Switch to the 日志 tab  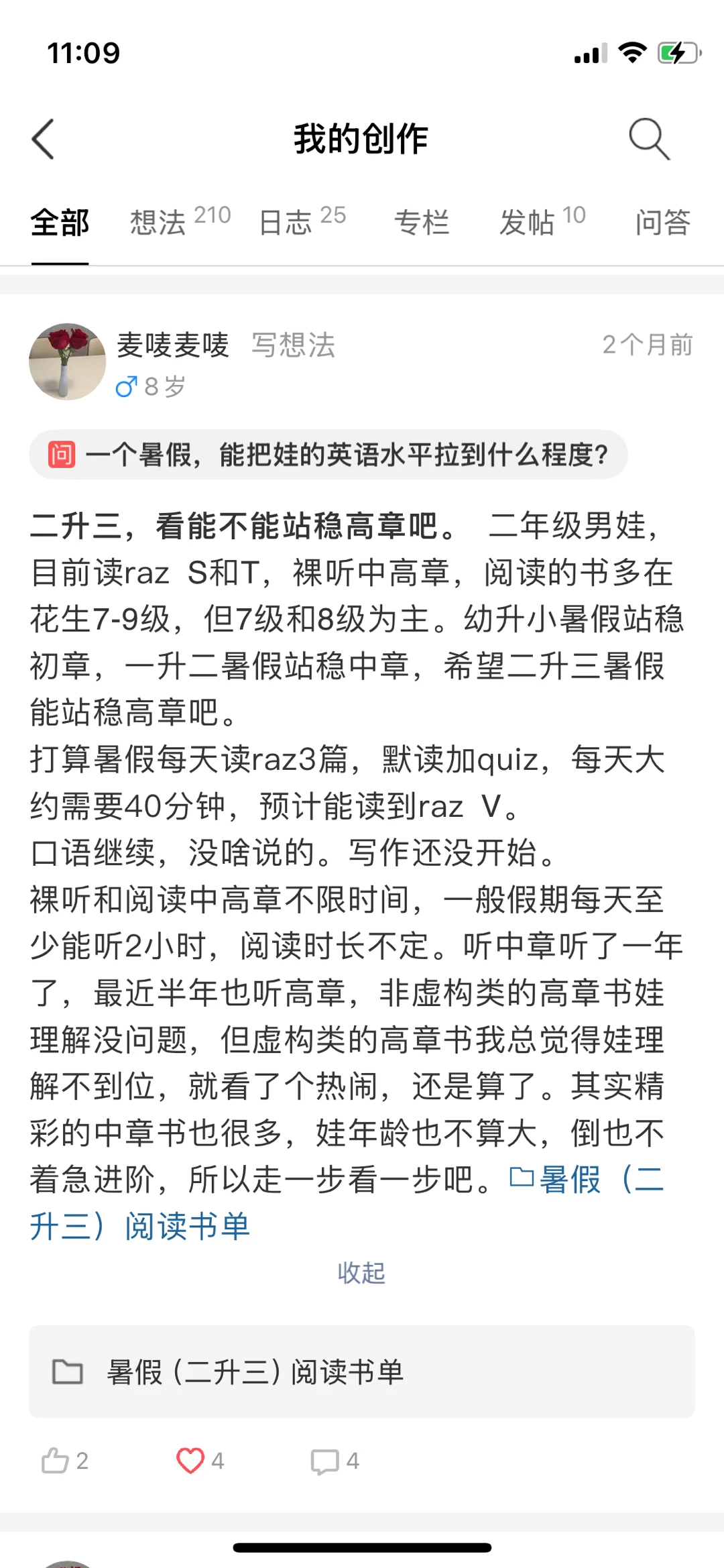pyautogui.click(x=302, y=221)
